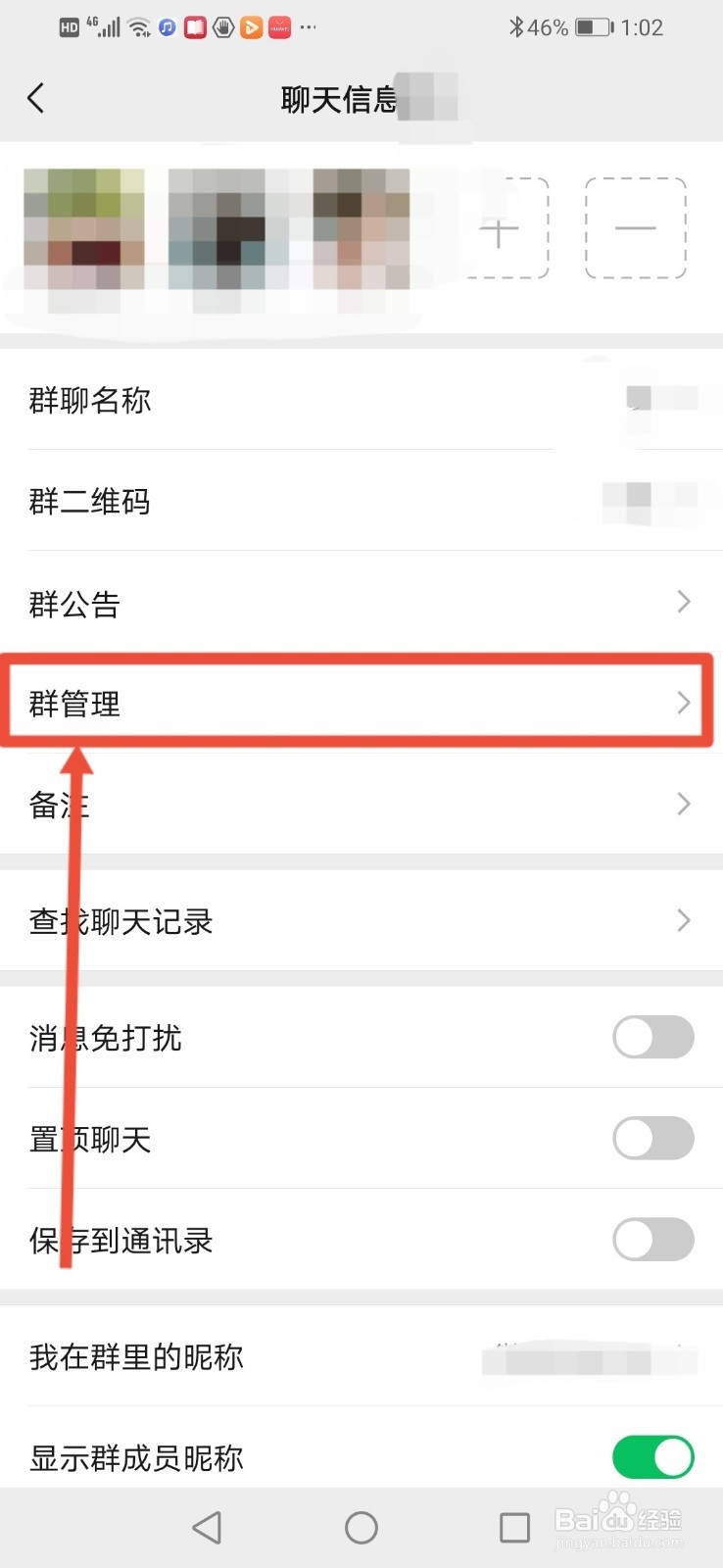
Task: Disable 显示群成员昵称 switch
Action: pyautogui.click(x=652, y=1458)
